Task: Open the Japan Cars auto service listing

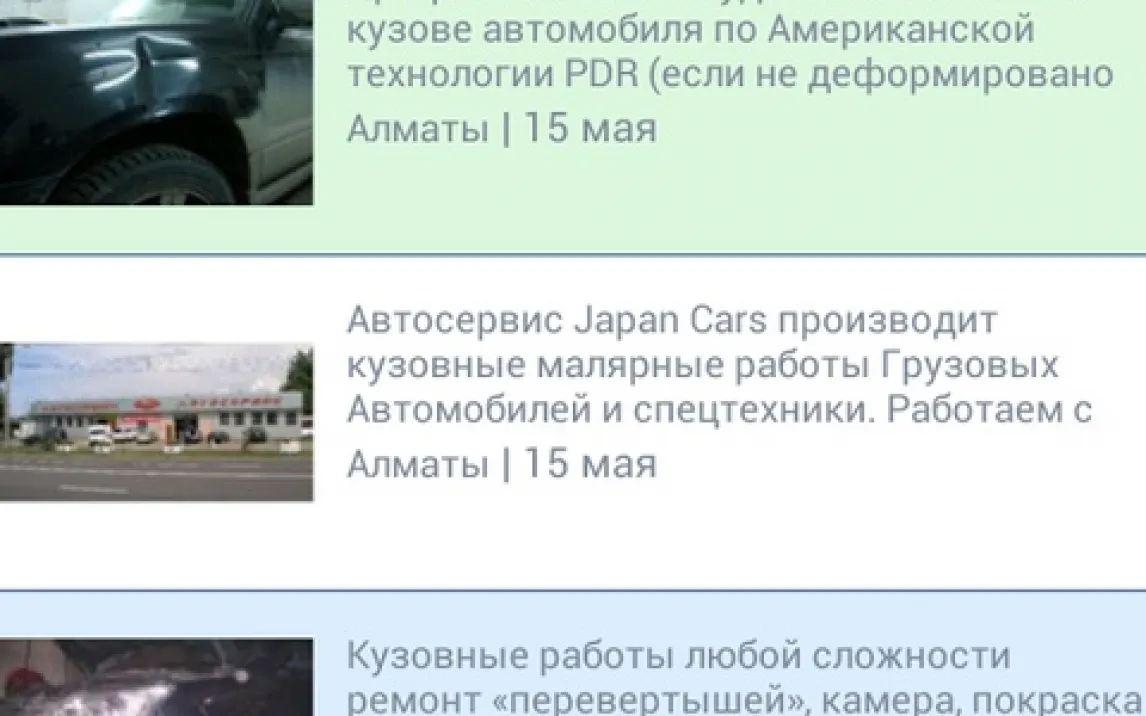Action: 718,366
